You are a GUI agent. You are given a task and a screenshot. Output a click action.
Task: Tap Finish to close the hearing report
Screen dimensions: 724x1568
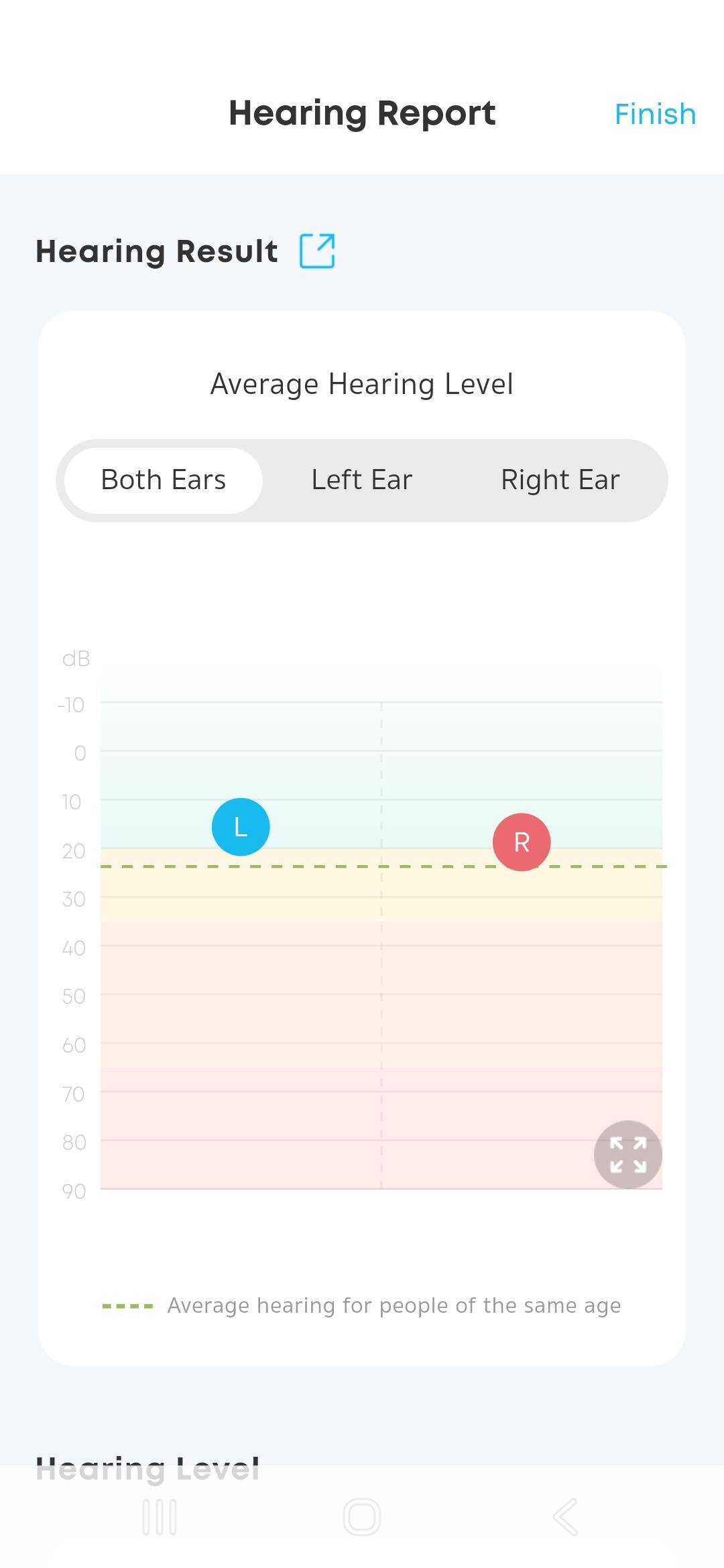pyautogui.click(x=655, y=114)
